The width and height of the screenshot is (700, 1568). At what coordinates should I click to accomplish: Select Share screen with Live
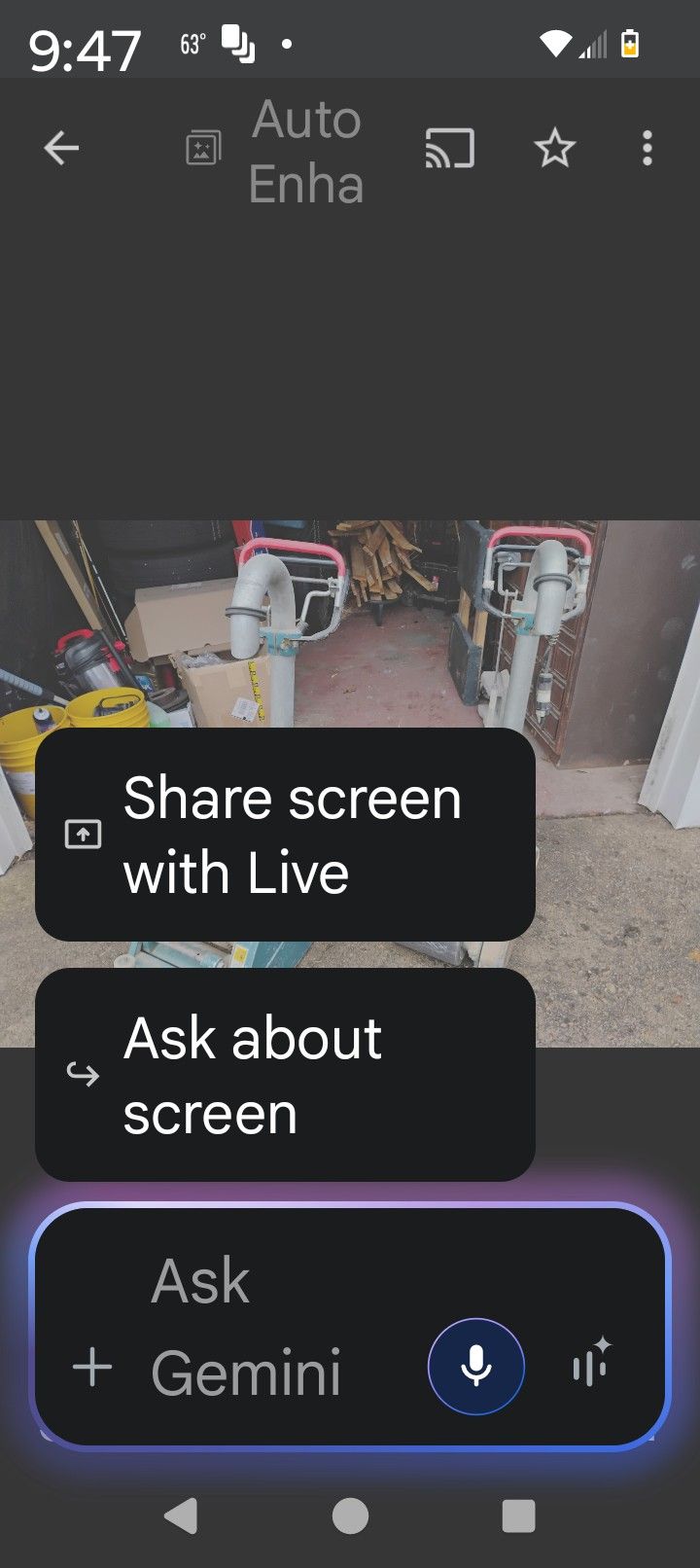tap(285, 835)
